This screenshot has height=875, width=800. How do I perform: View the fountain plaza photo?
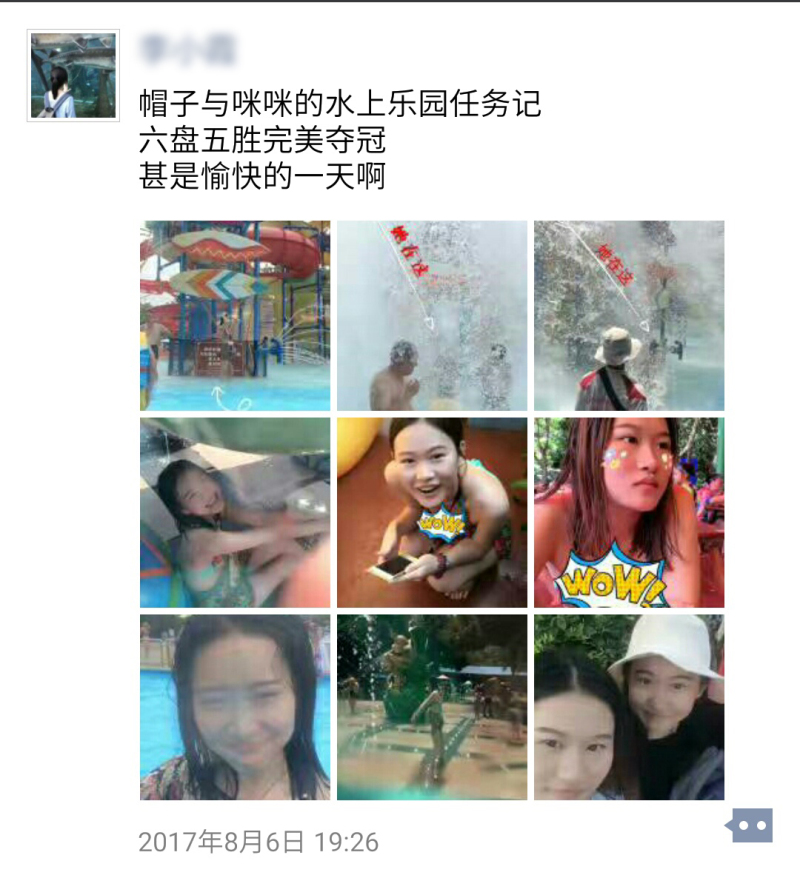coord(432,707)
